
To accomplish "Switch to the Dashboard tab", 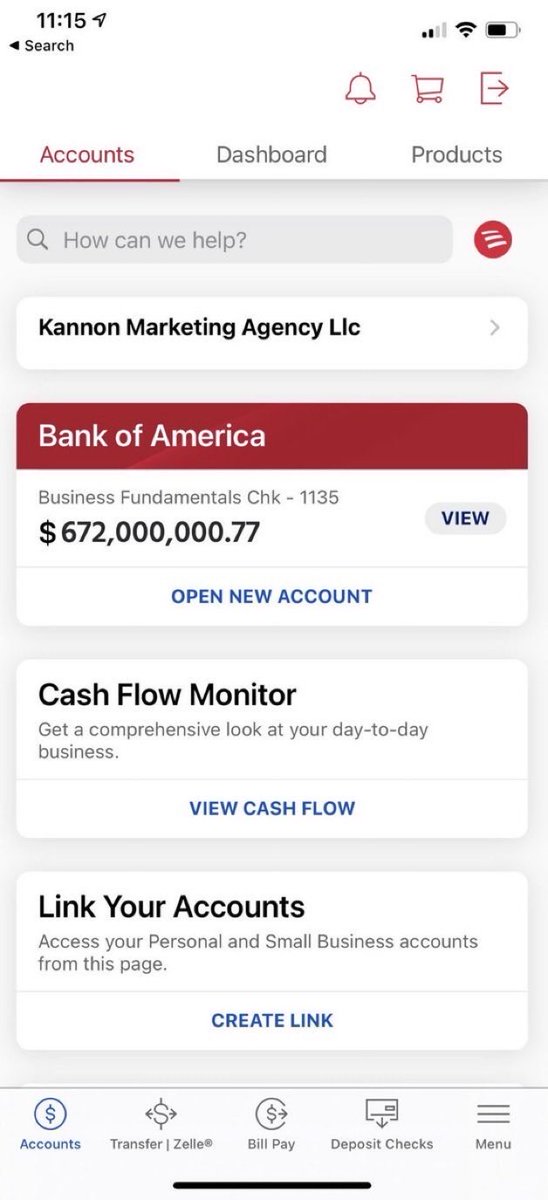I will (x=271, y=155).
